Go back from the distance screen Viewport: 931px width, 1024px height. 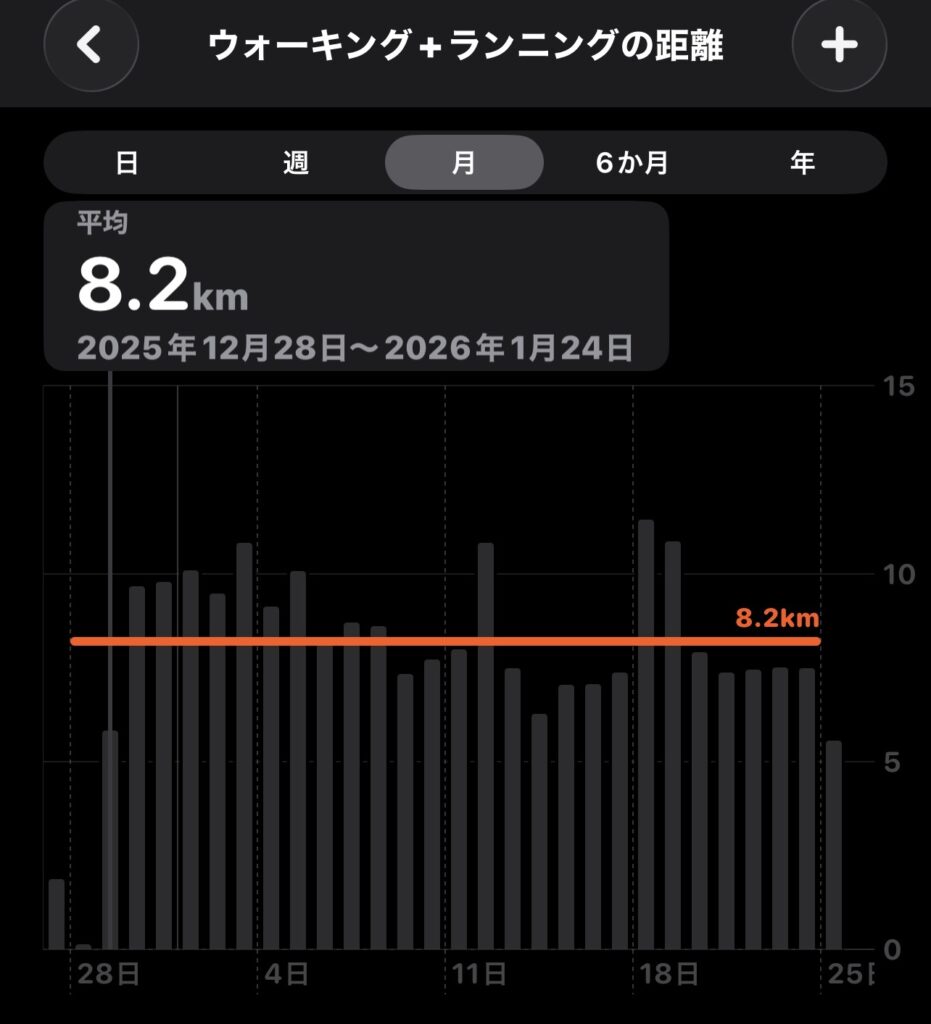(x=90, y=45)
